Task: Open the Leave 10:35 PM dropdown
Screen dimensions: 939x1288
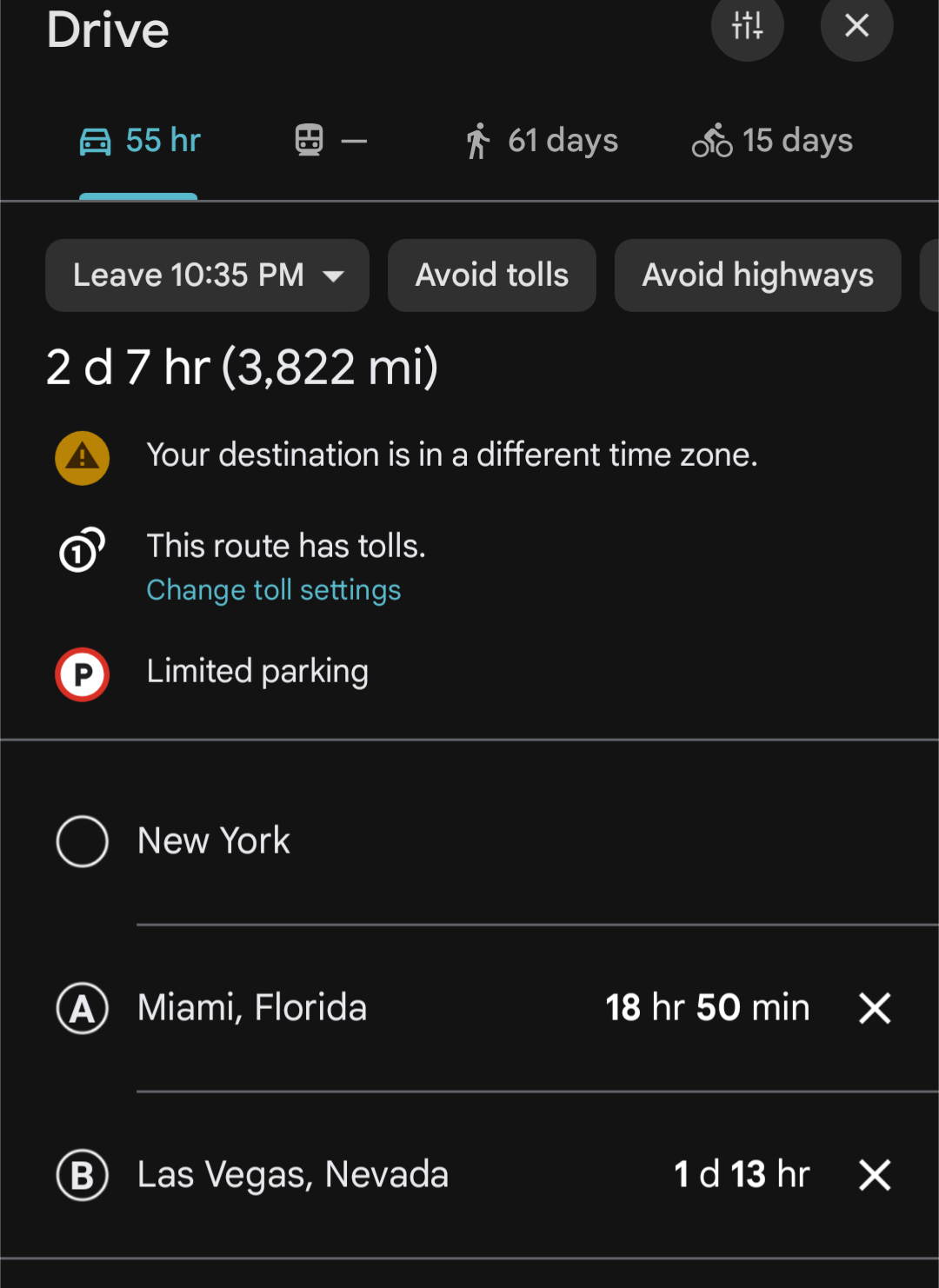Action: [207, 276]
